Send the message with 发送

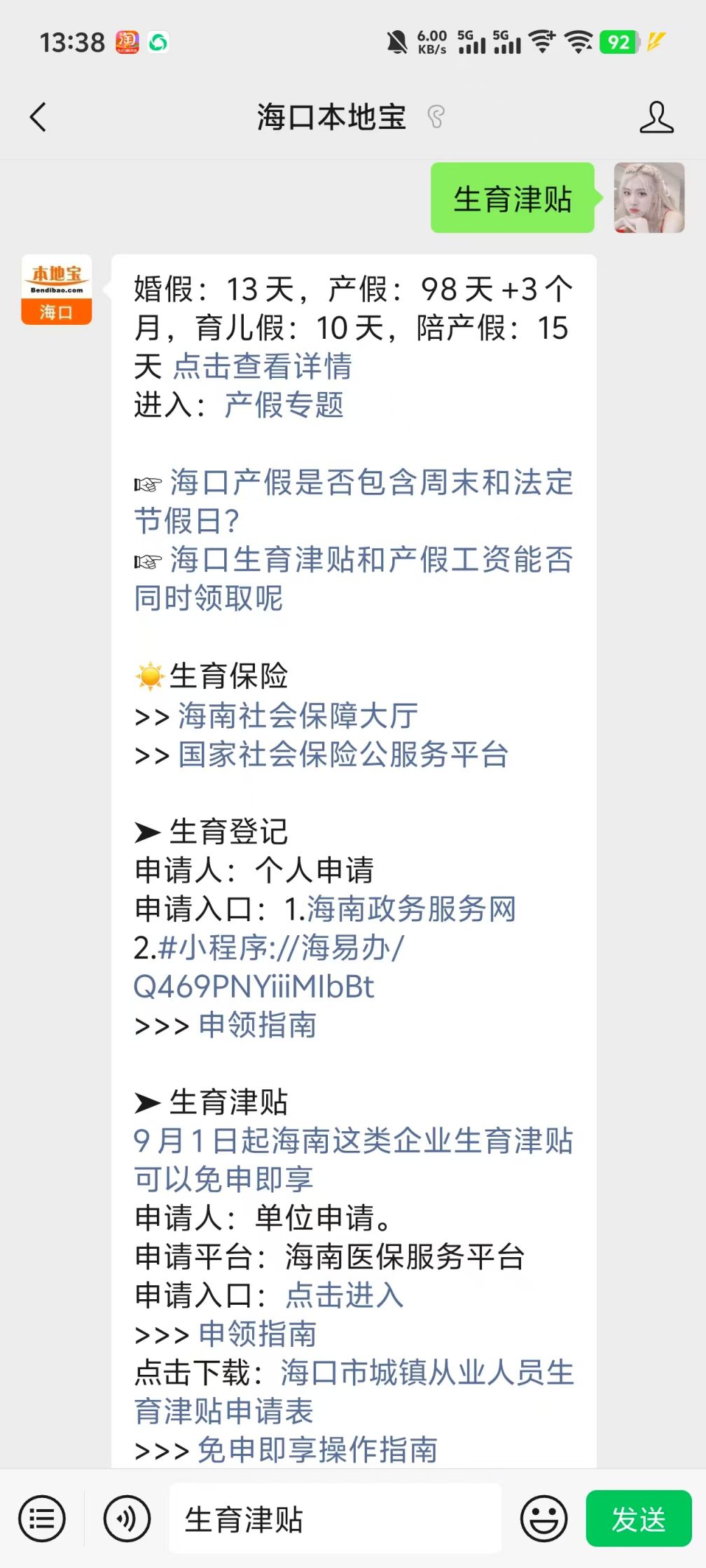pos(638,1518)
